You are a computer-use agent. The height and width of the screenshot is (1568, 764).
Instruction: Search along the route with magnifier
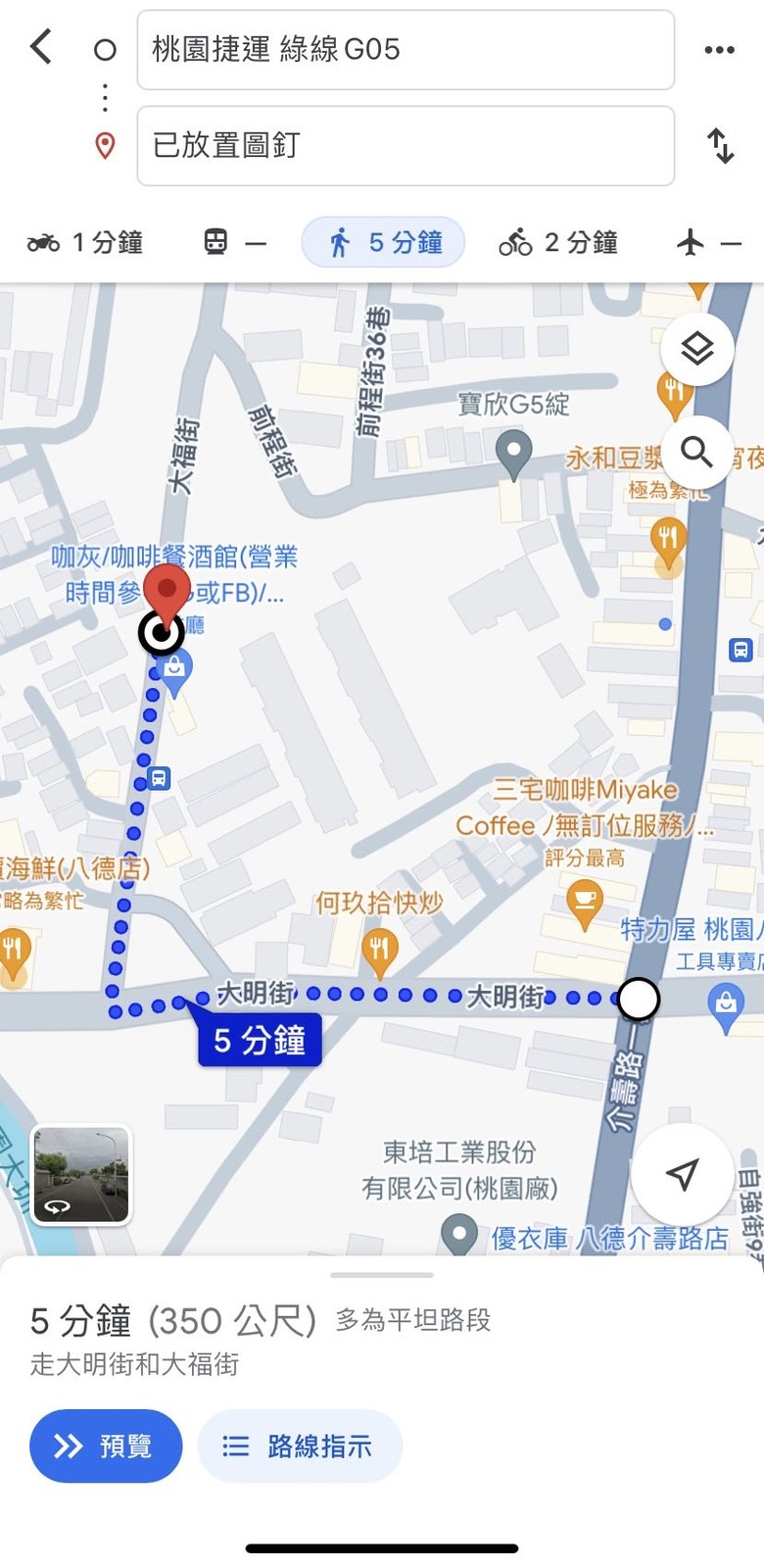[x=697, y=453]
